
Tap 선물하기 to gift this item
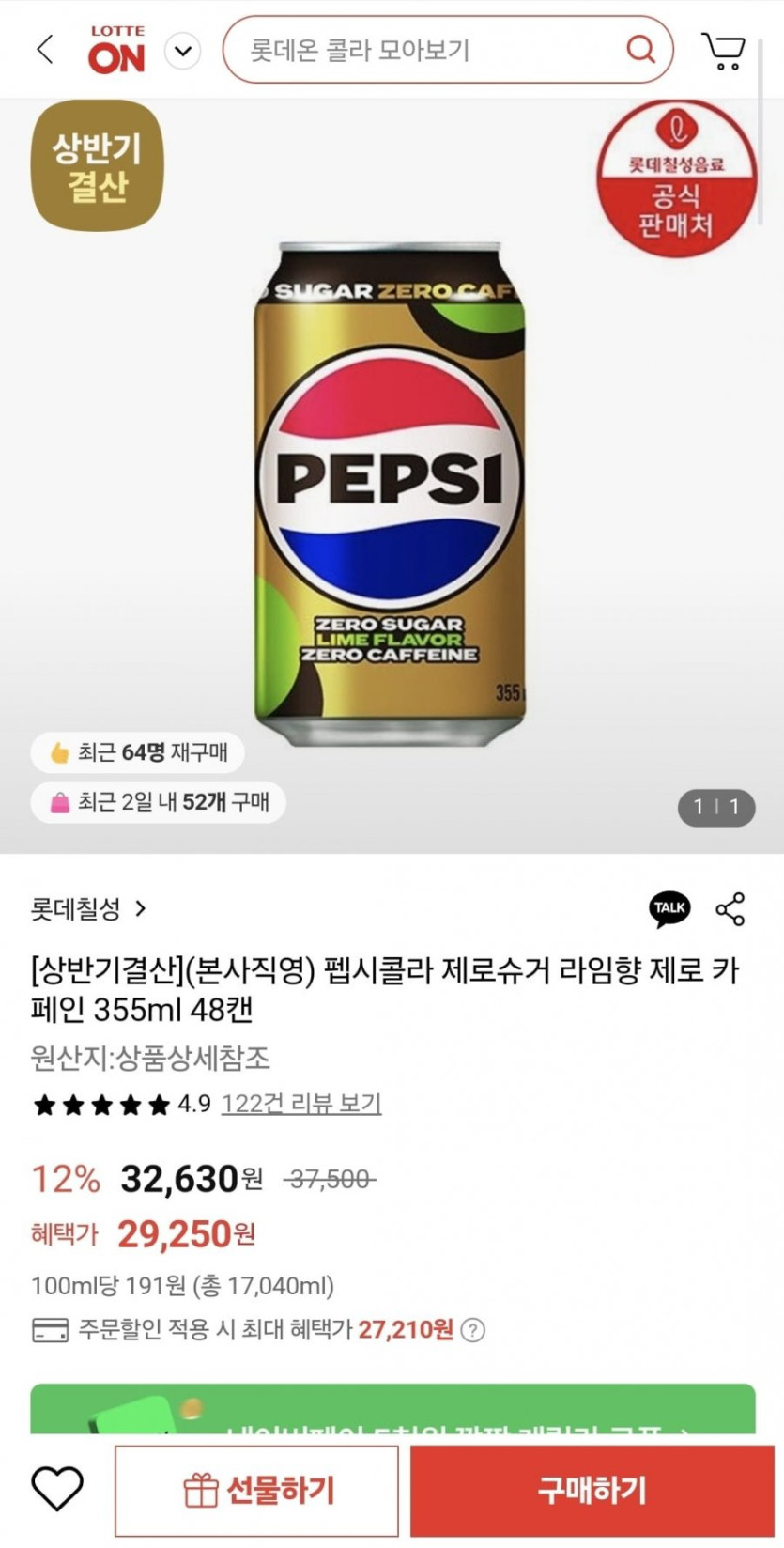[x=257, y=1491]
